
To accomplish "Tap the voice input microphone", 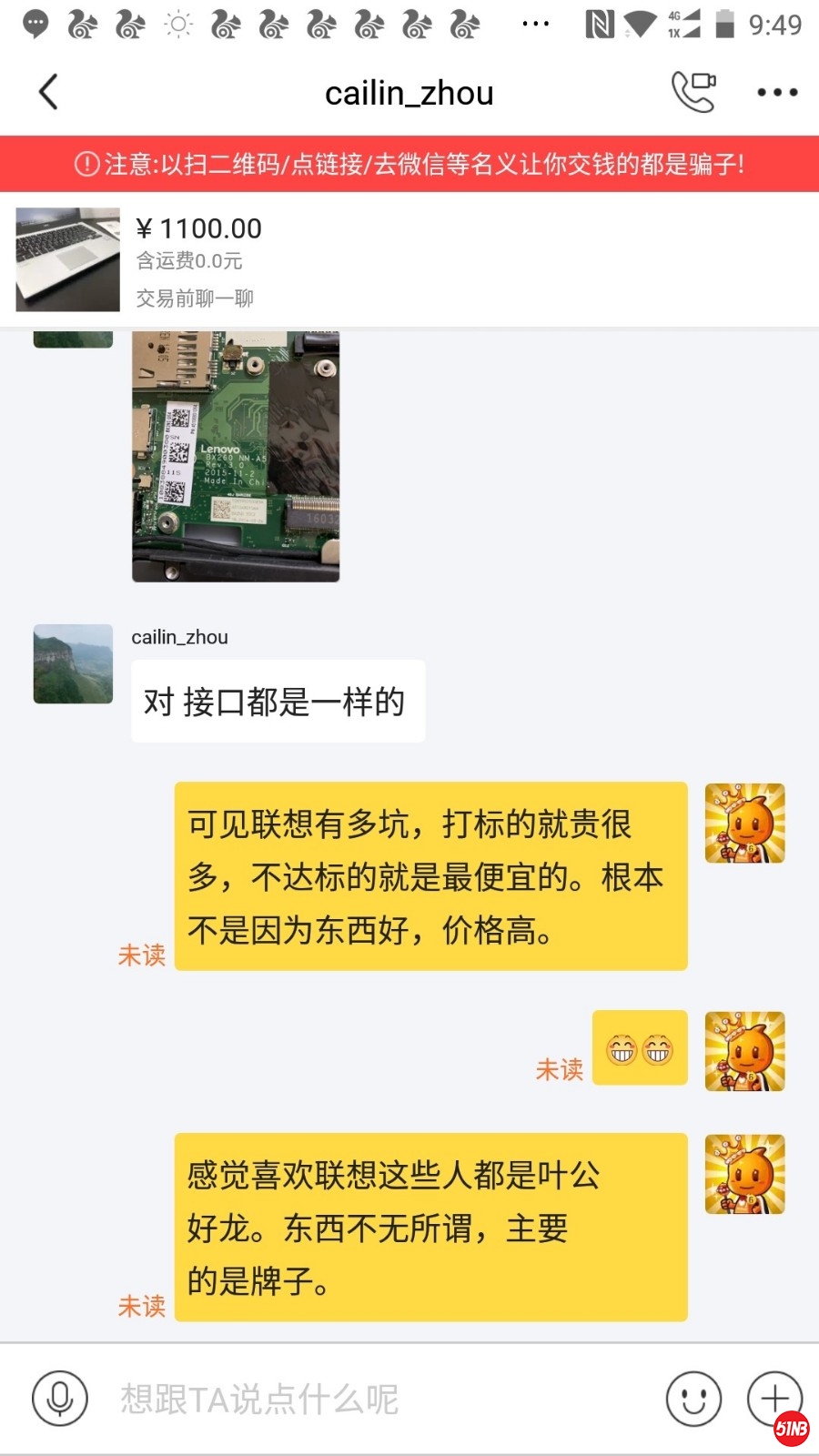I will tap(60, 1399).
